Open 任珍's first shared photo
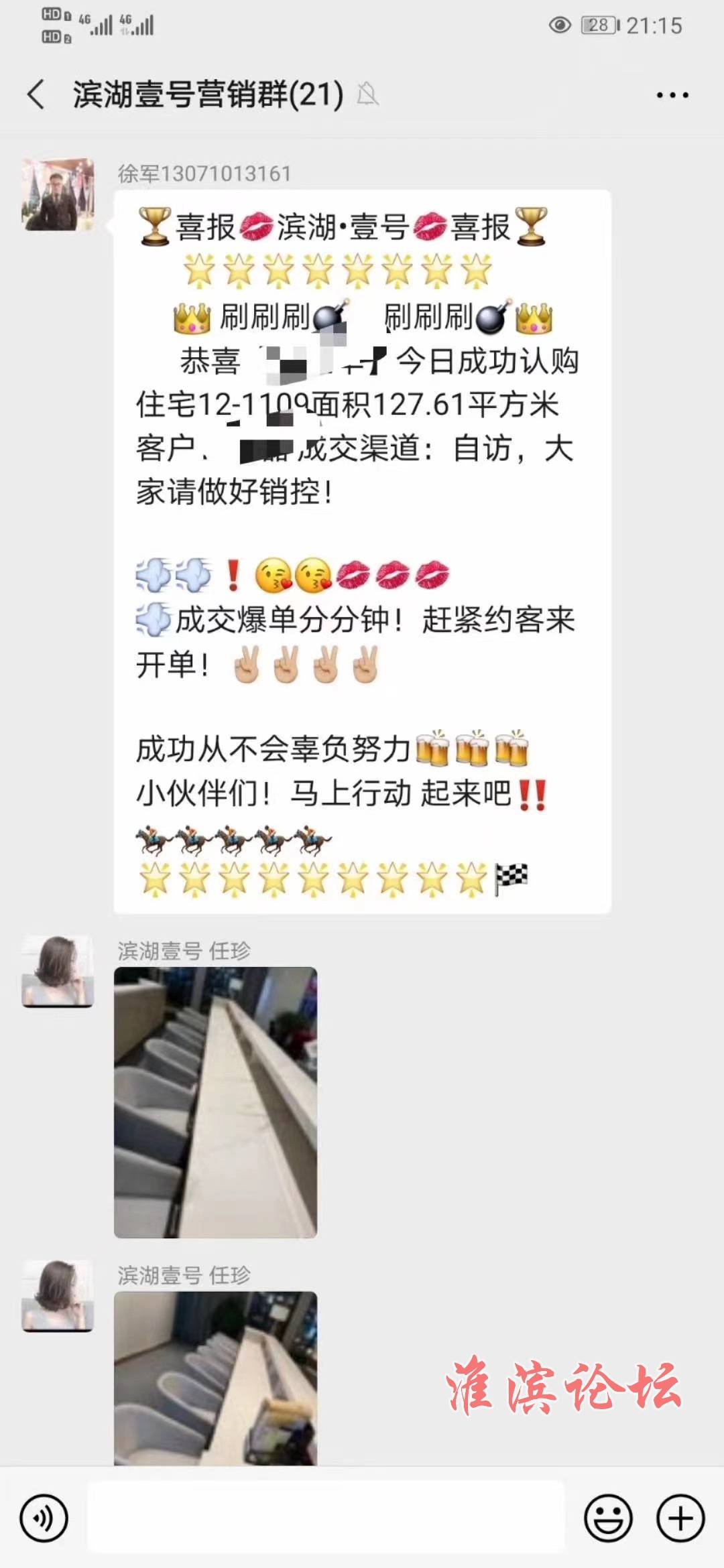724x1568 pixels. 215,1102
